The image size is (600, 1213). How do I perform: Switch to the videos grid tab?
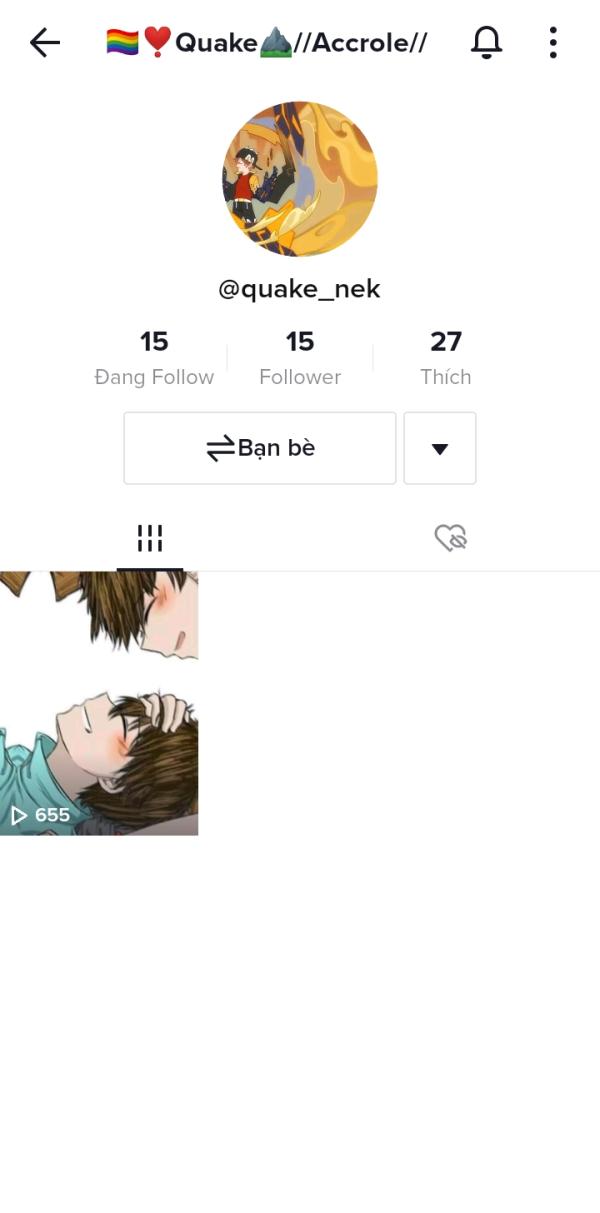click(150, 538)
